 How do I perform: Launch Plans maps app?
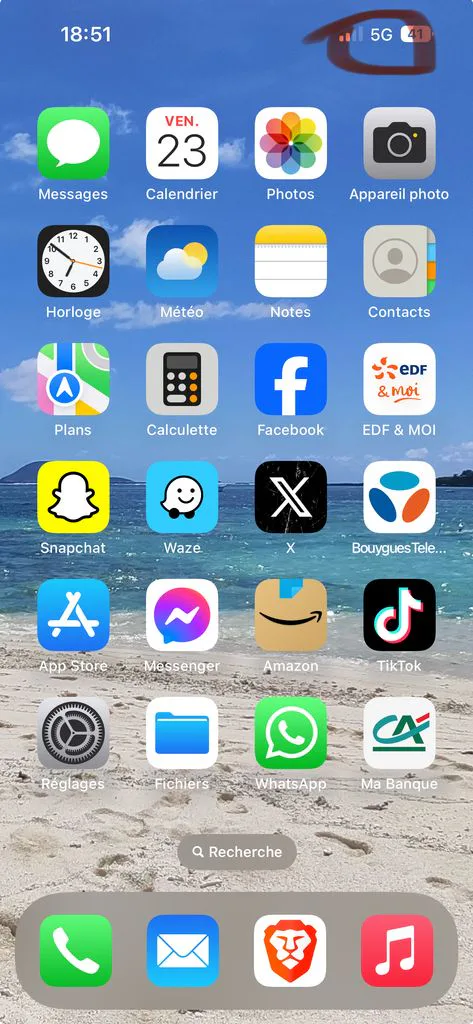(73, 379)
